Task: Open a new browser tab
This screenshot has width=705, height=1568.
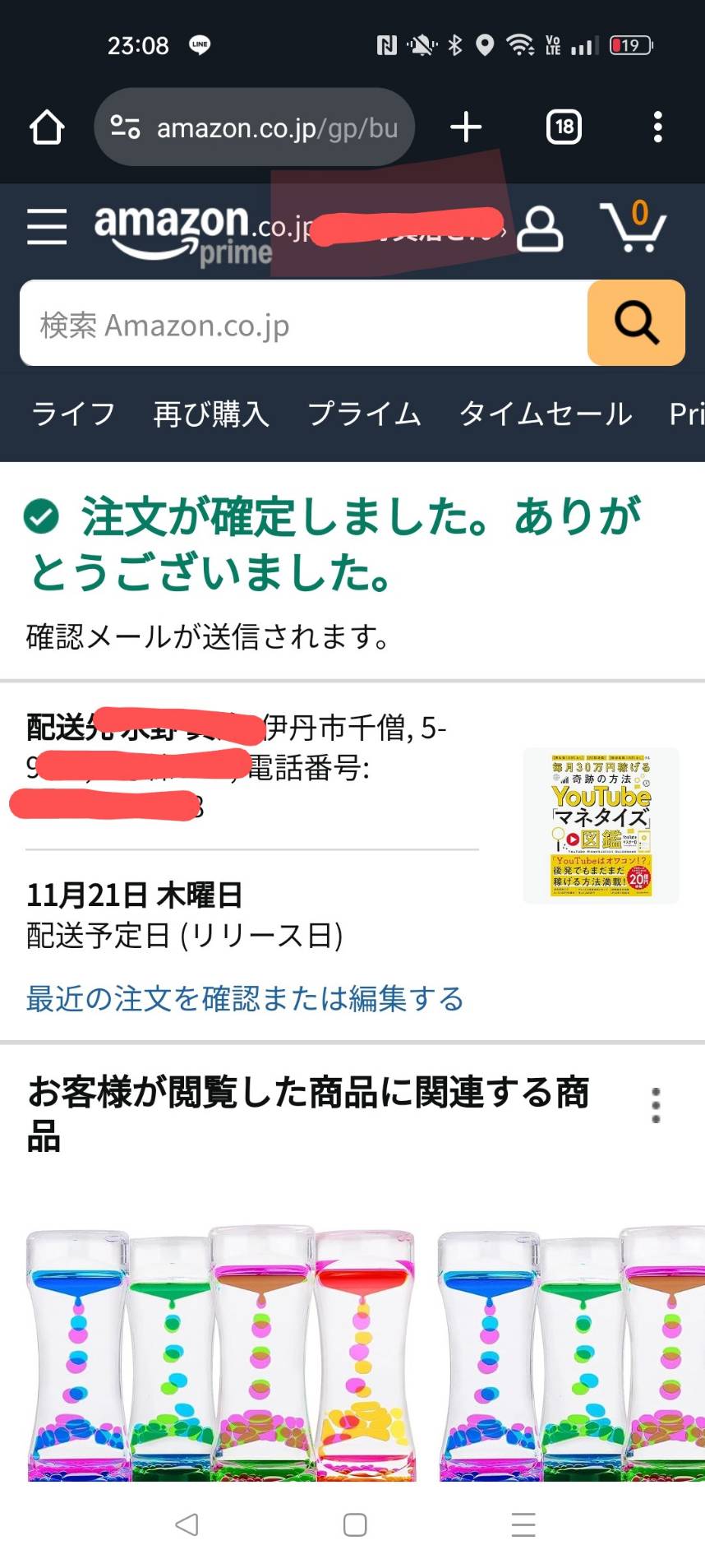Action: (466, 127)
